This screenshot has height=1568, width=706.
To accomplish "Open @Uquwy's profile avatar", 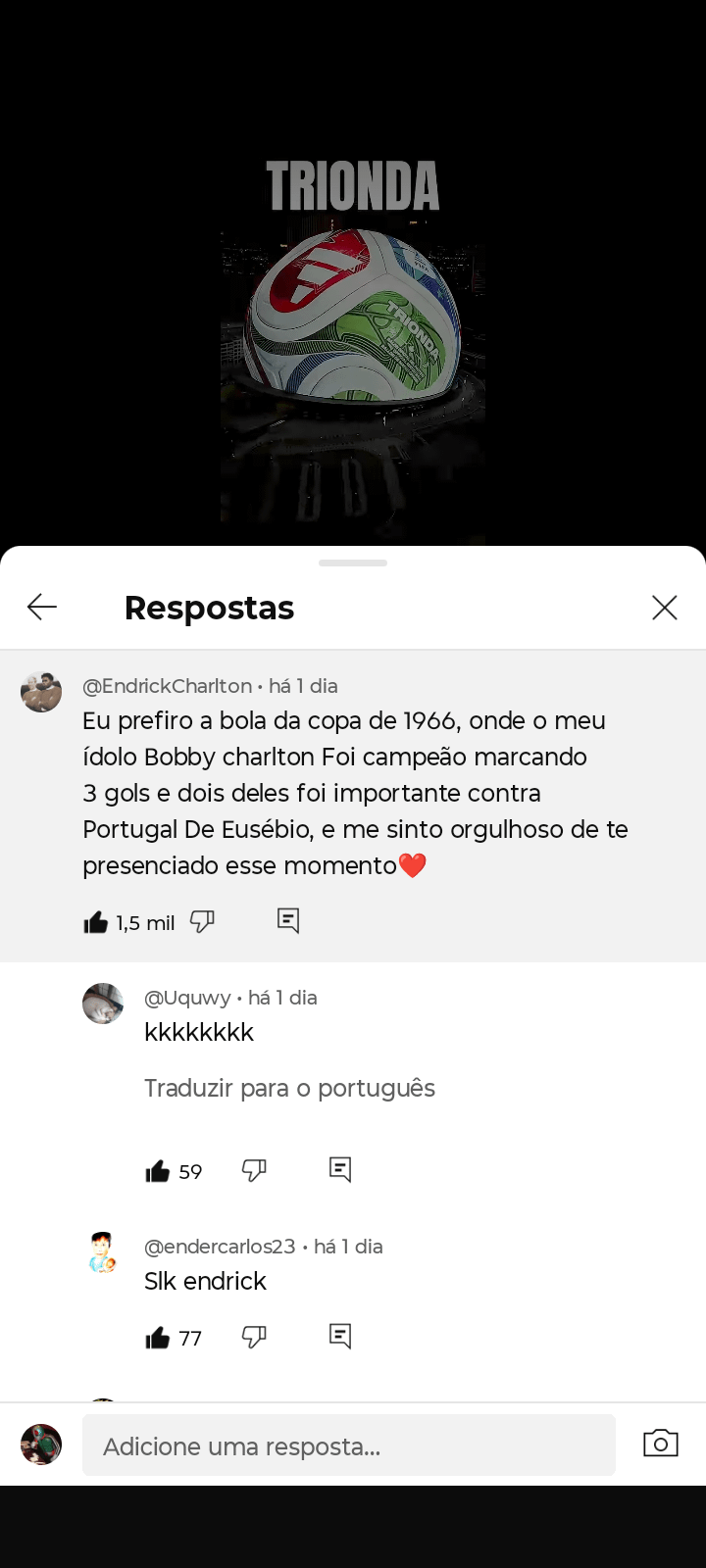I will (103, 1004).
